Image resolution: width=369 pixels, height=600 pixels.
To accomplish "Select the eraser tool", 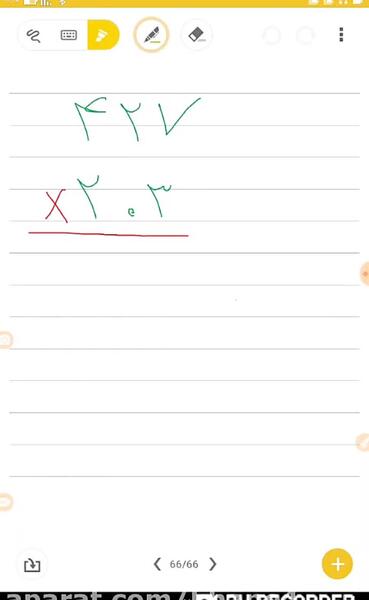I will coord(197,35).
